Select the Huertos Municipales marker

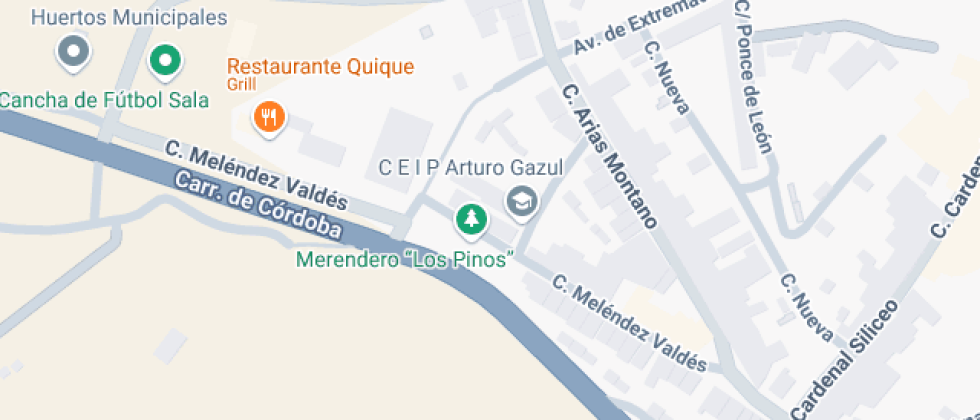pos(74,51)
